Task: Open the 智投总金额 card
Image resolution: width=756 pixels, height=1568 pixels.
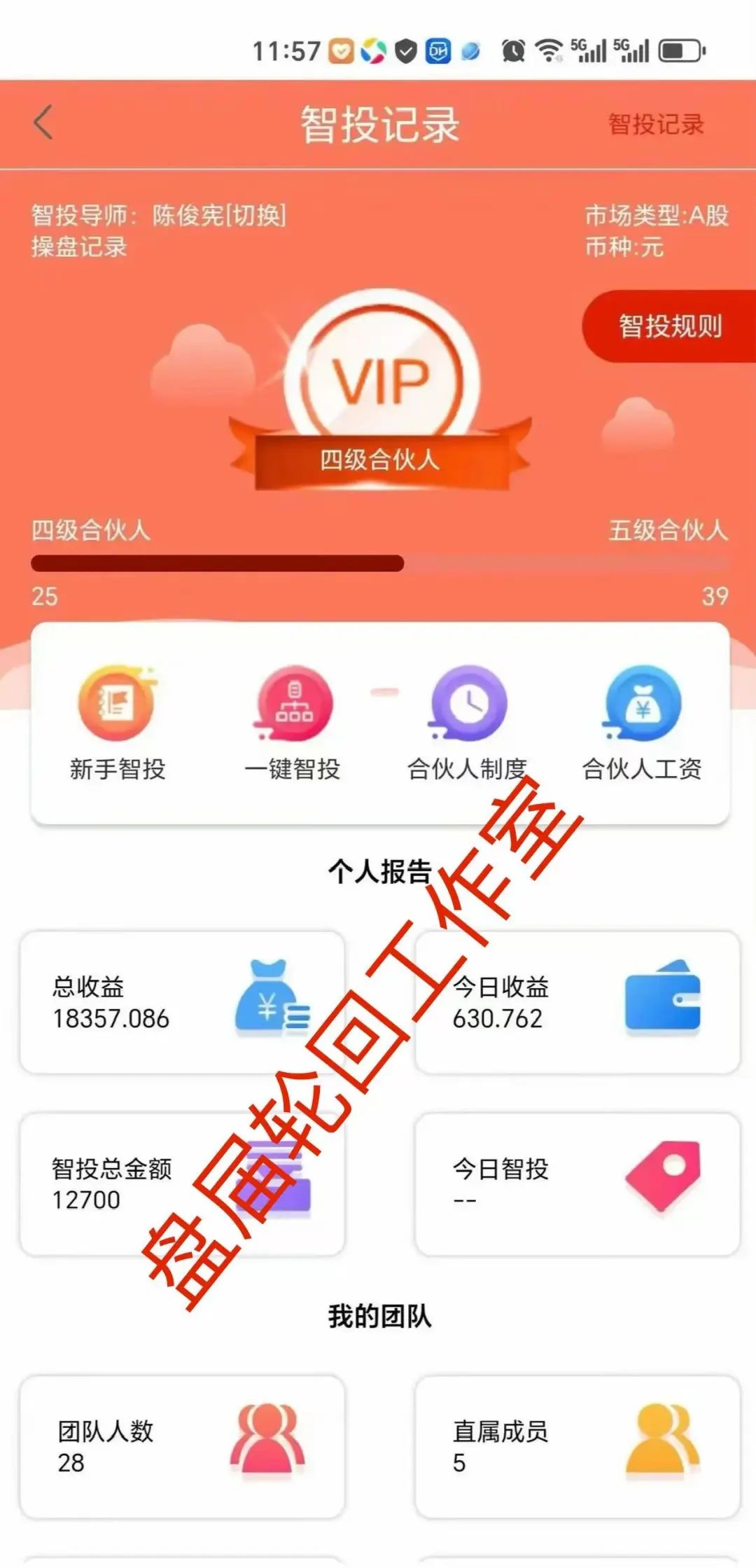Action: pos(182,1184)
